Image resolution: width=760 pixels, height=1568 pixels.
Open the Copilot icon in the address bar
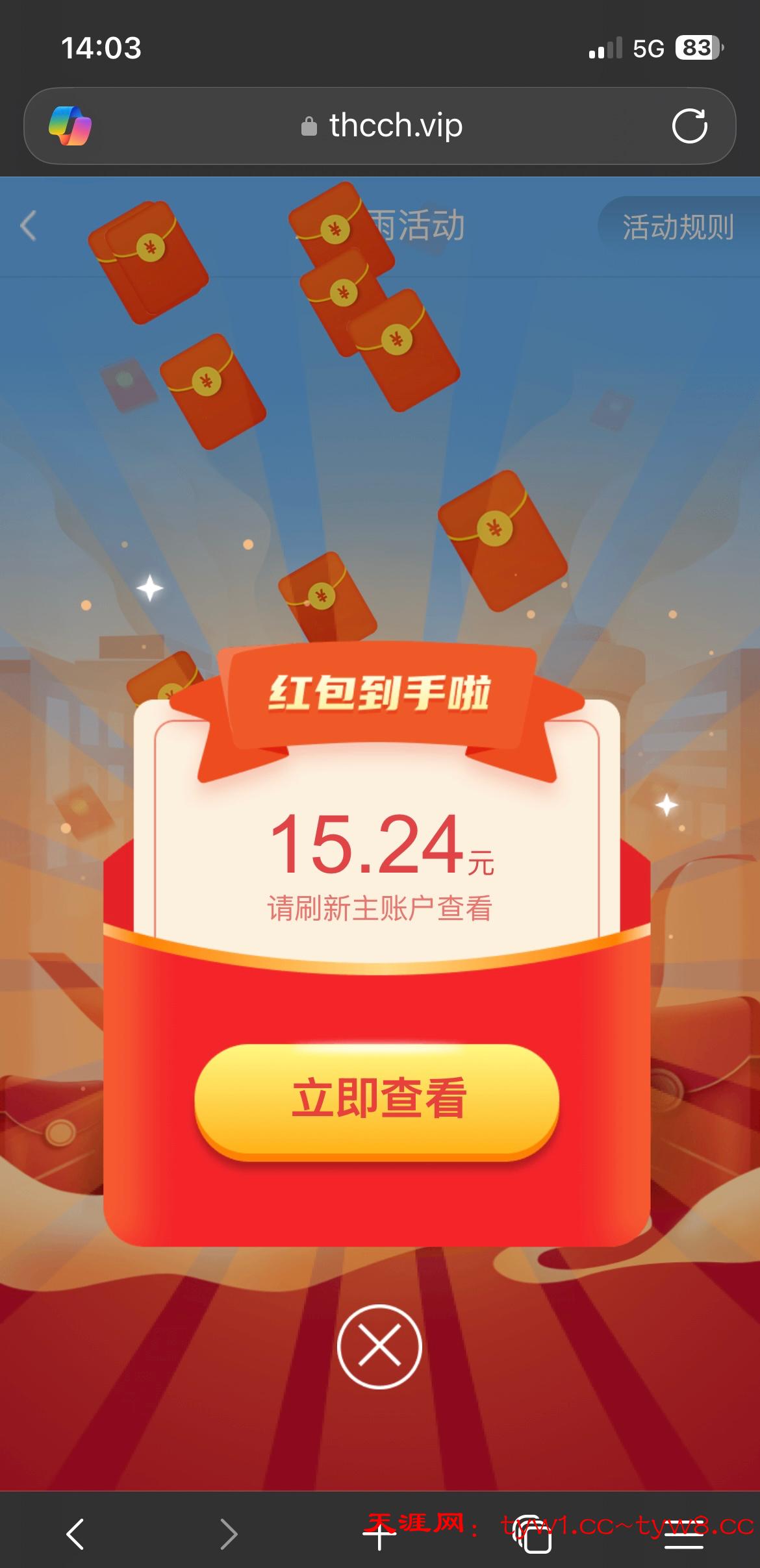[x=70, y=125]
